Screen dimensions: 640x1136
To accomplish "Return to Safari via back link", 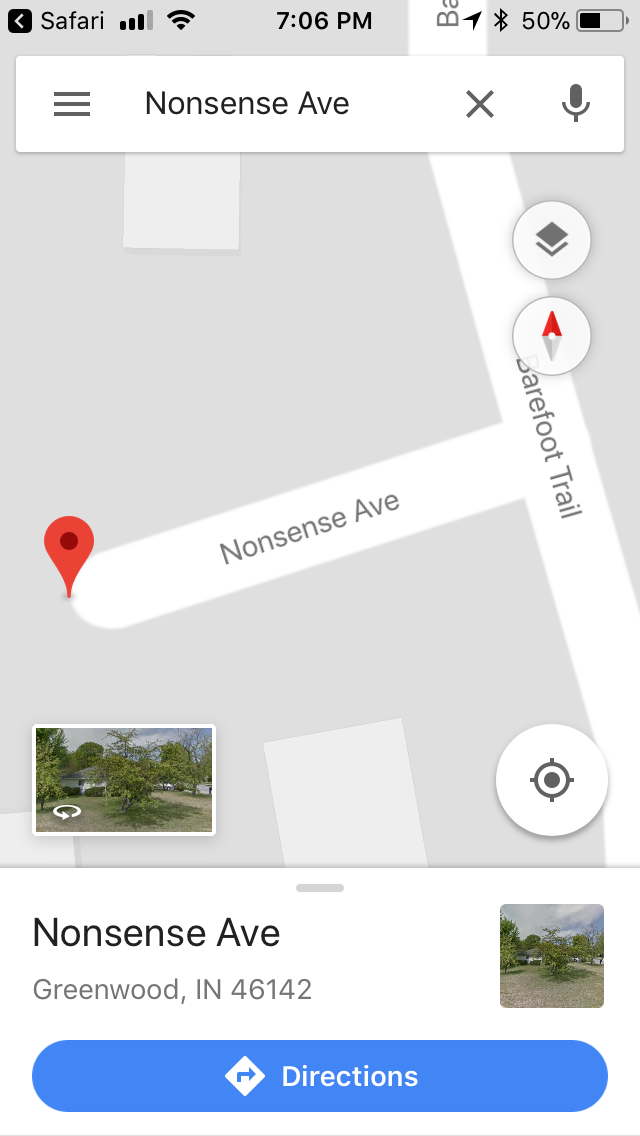I will 56,21.
